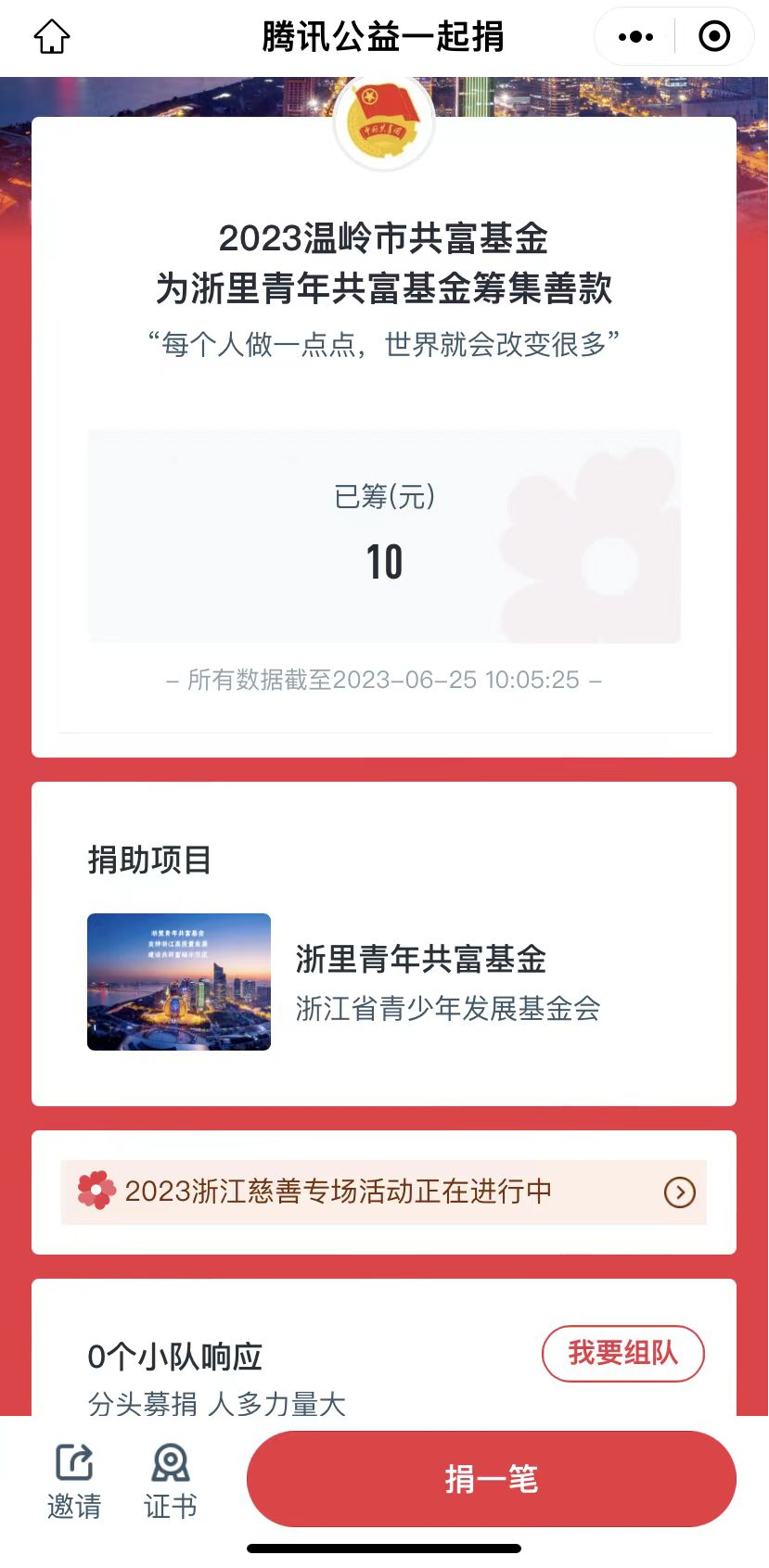Close the mini program via circle icon

pos(714,37)
